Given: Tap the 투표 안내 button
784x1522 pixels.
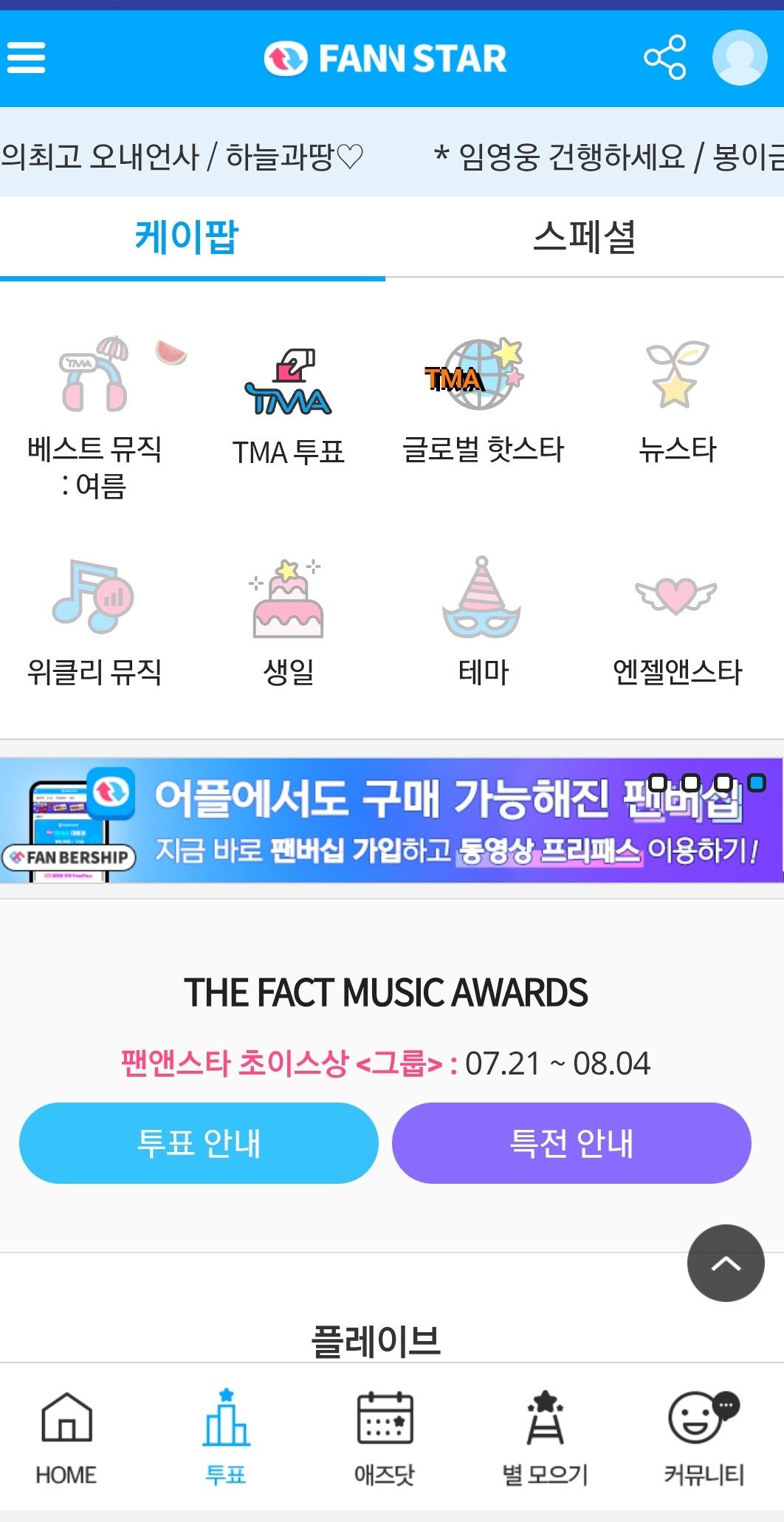Looking at the screenshot, I should 199,1143.
